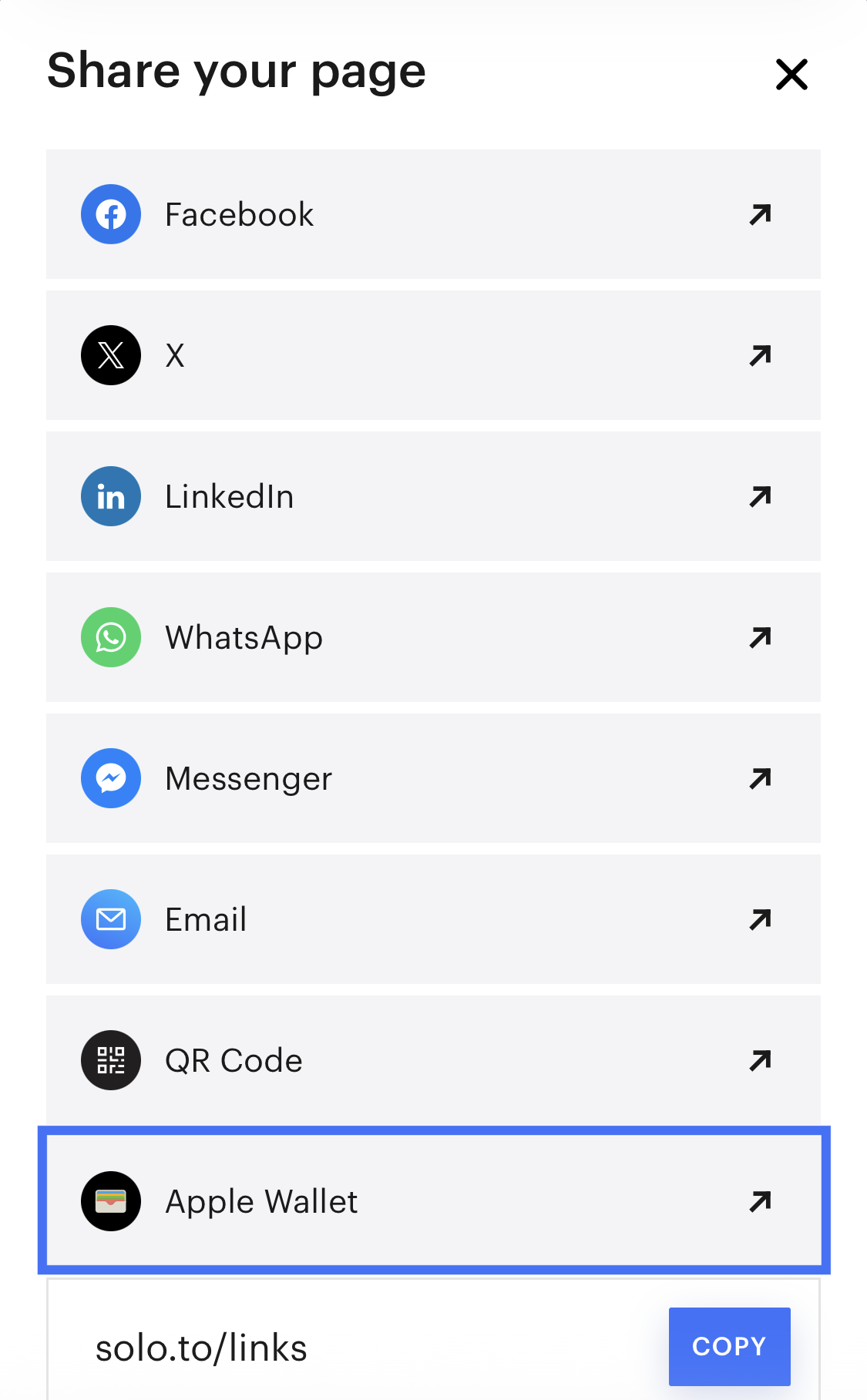The image size is (867, 1400).
Task: Share the page on Facebook
Action: (x=433, y=214)
